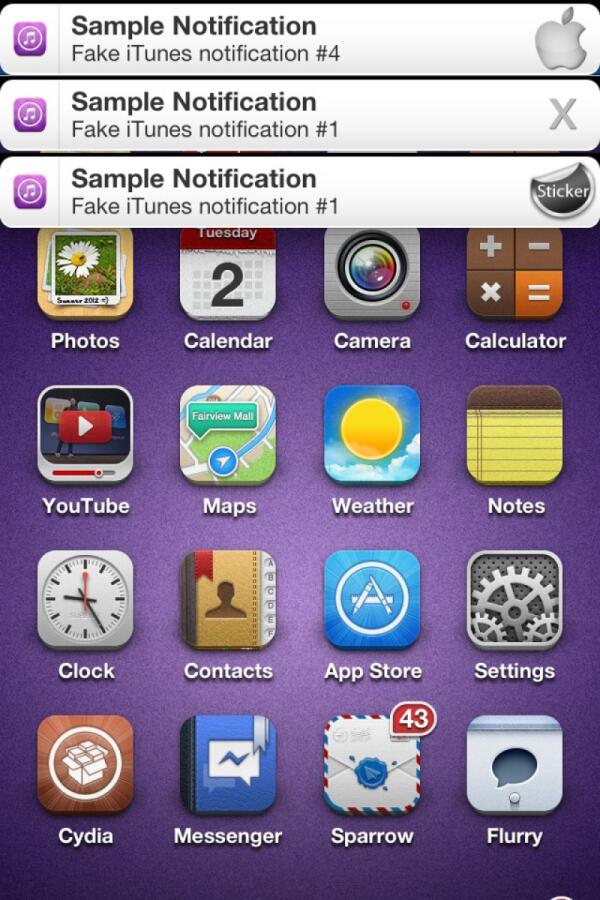Launch Cydia

click(x=85, y=764)
